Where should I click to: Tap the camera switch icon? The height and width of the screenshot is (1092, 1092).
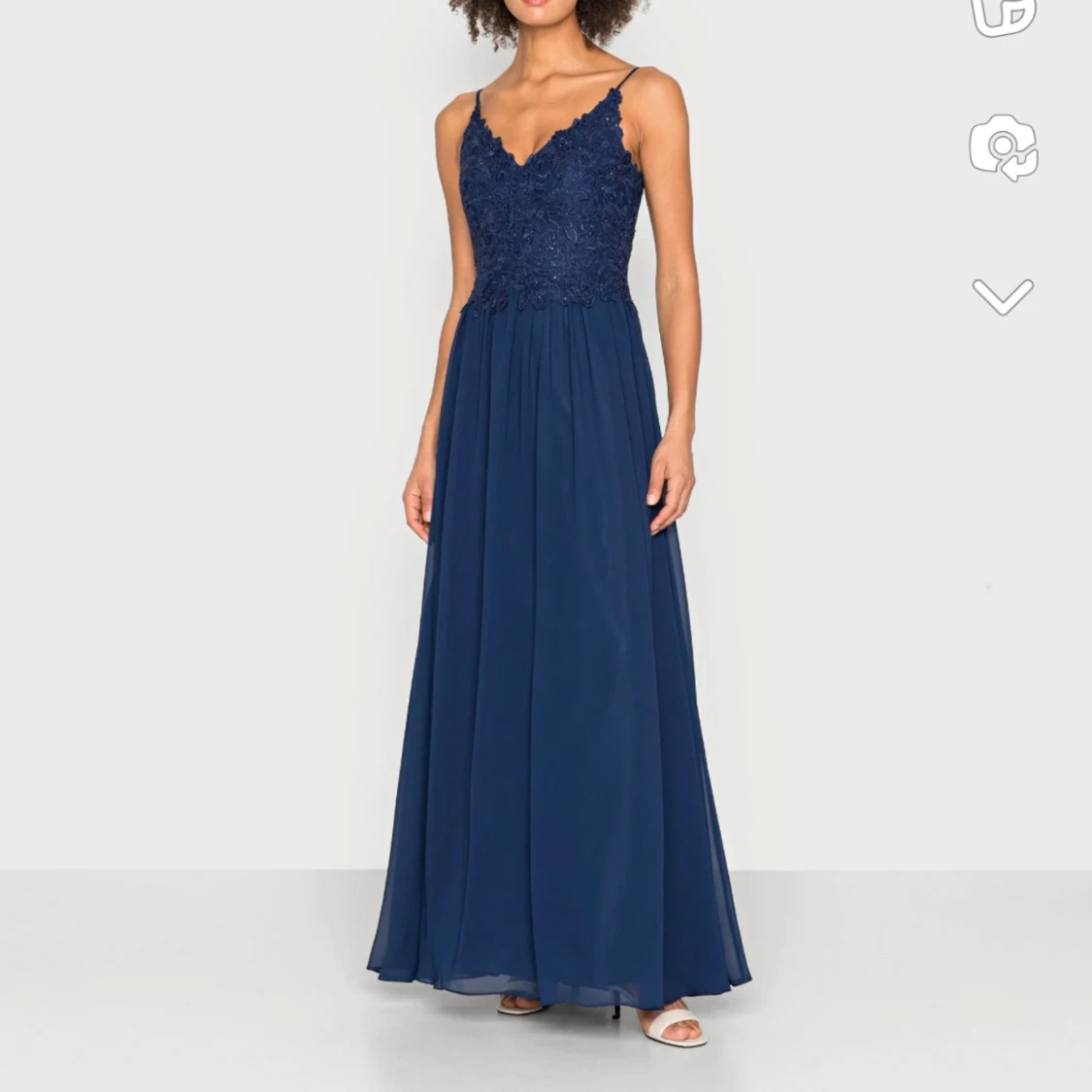click(x=1004, y=149)
